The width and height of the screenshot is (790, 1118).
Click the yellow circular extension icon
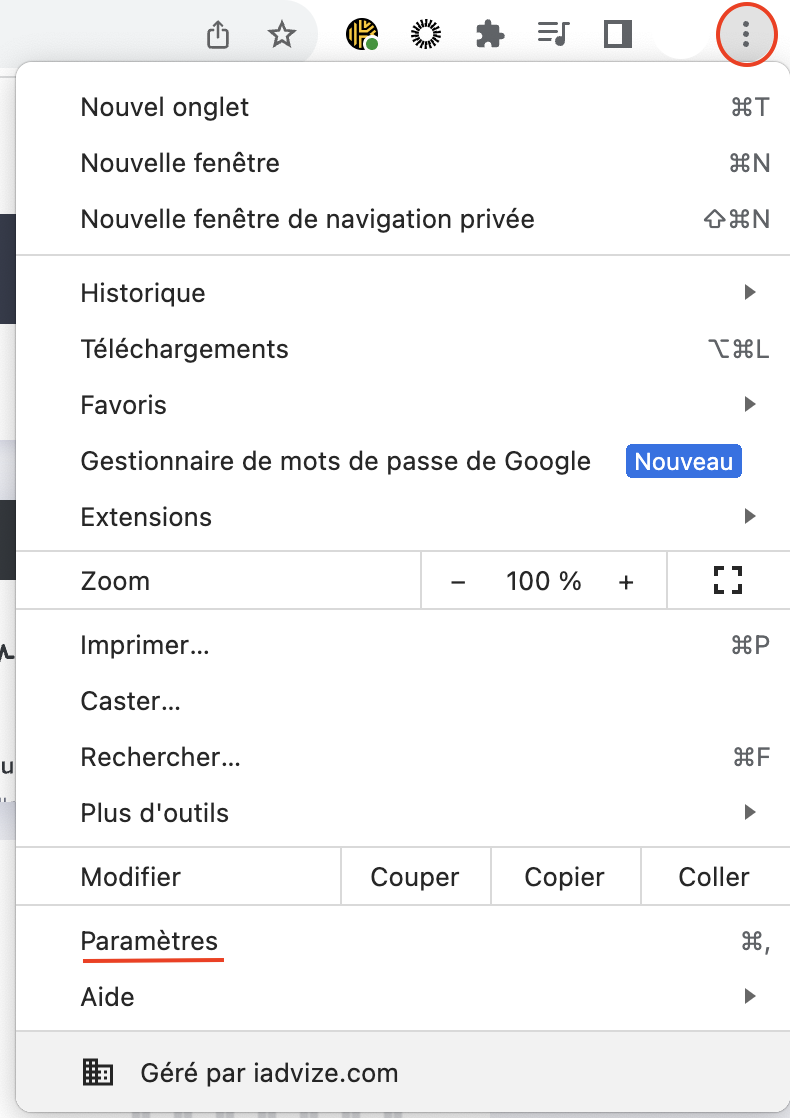[362, 33]
